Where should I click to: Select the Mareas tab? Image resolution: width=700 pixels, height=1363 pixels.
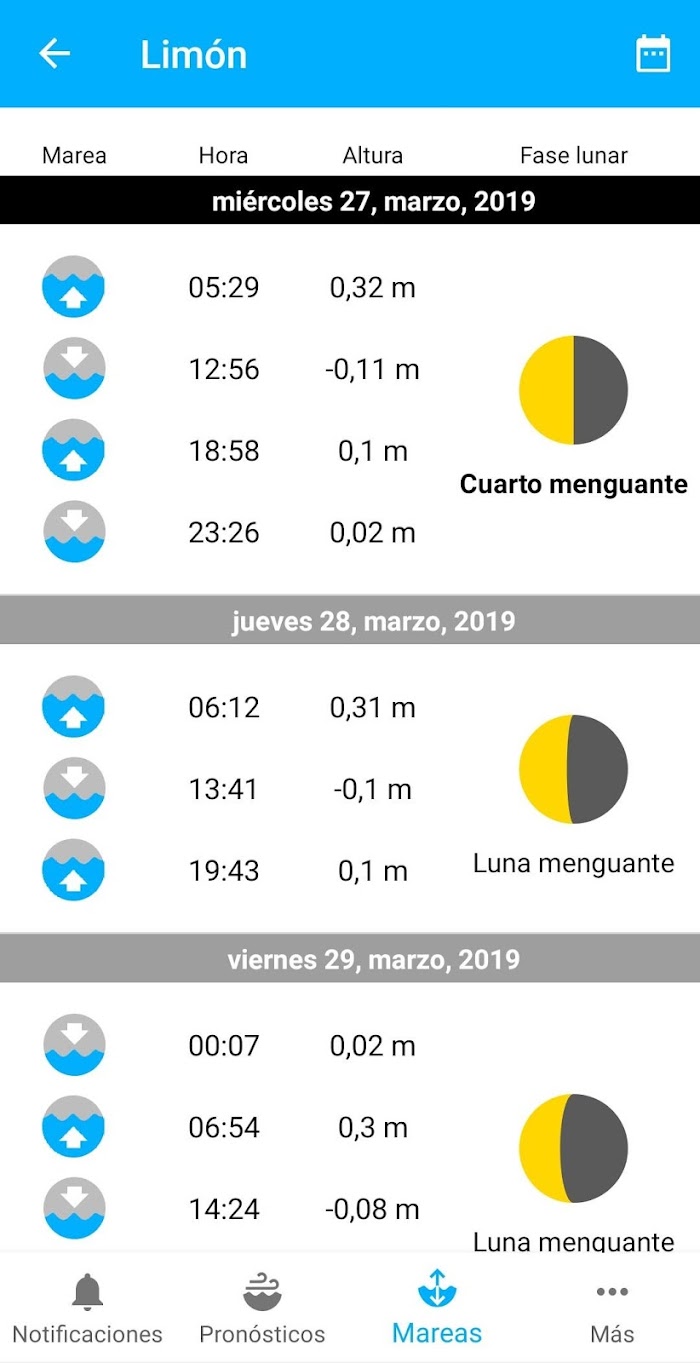coord(437,1308)
